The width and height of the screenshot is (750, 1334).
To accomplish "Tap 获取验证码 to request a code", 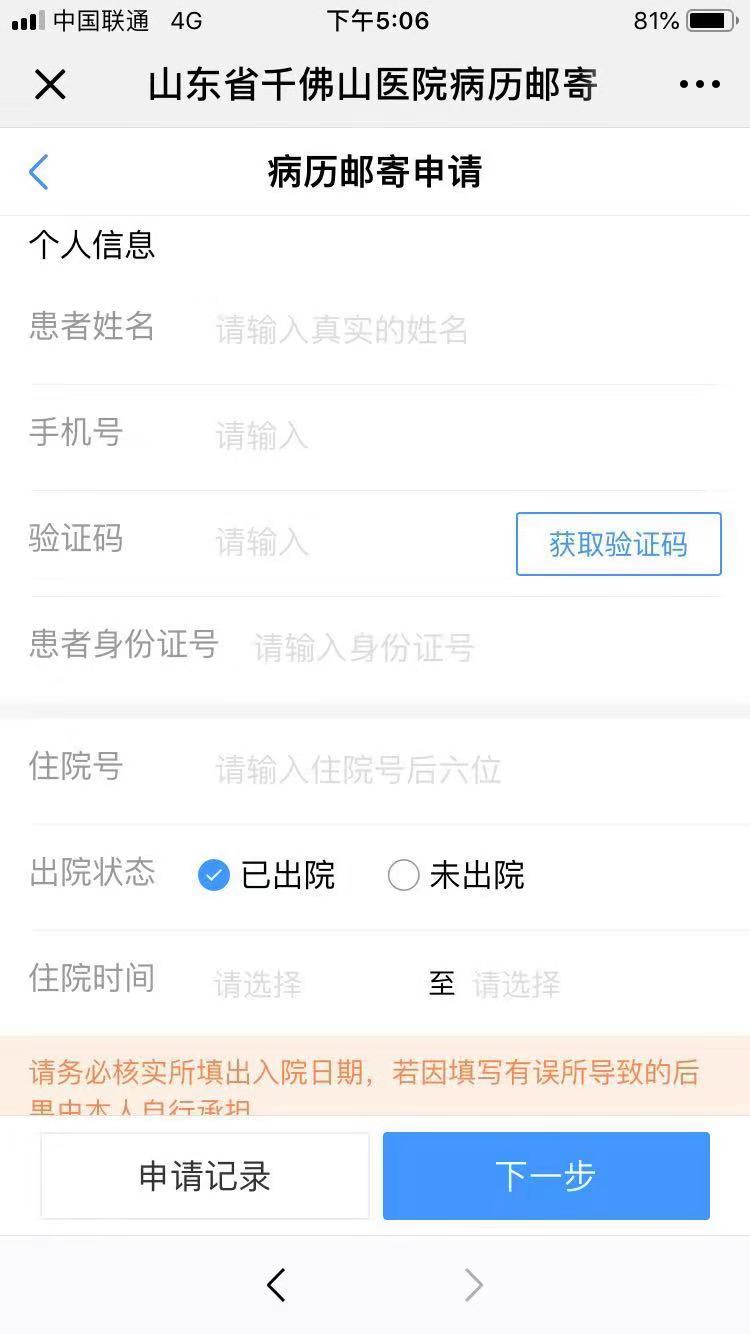I will tap(618, 544).
